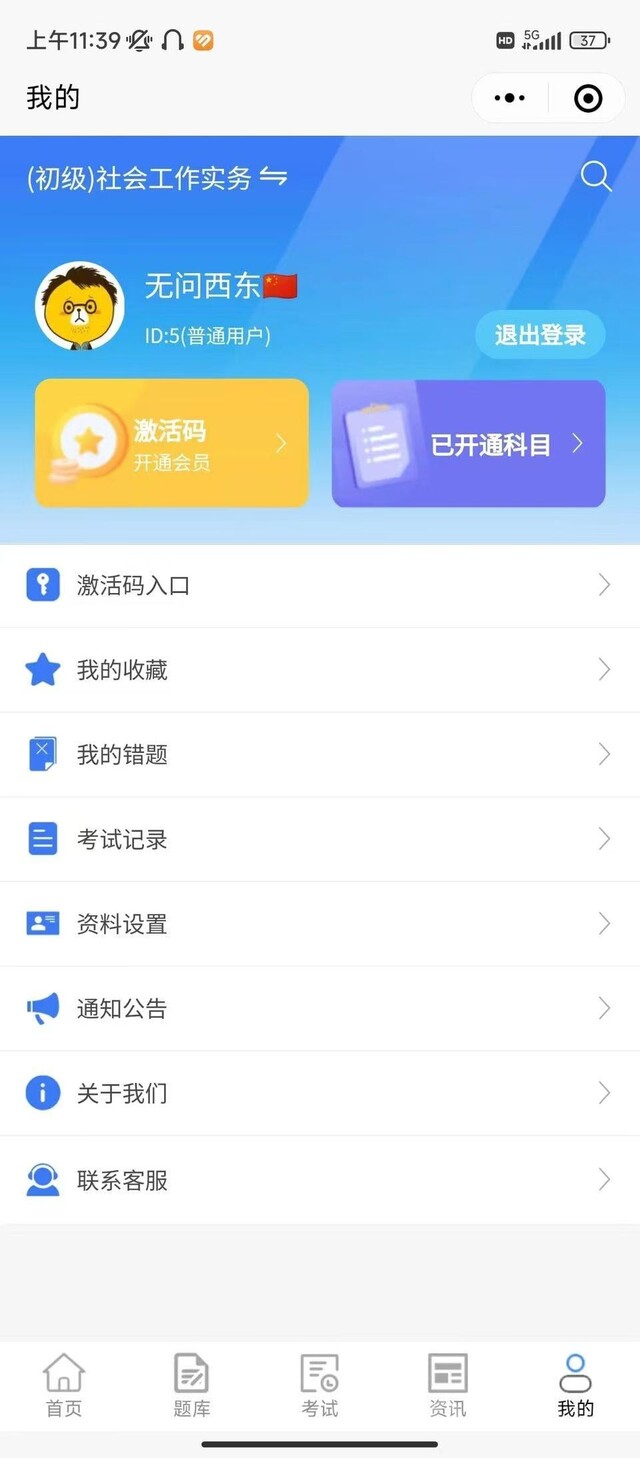Contact support via 联系客服
Image resolution: width=640 pixels, height=1458 pixels.
[x=320, y=1180]
